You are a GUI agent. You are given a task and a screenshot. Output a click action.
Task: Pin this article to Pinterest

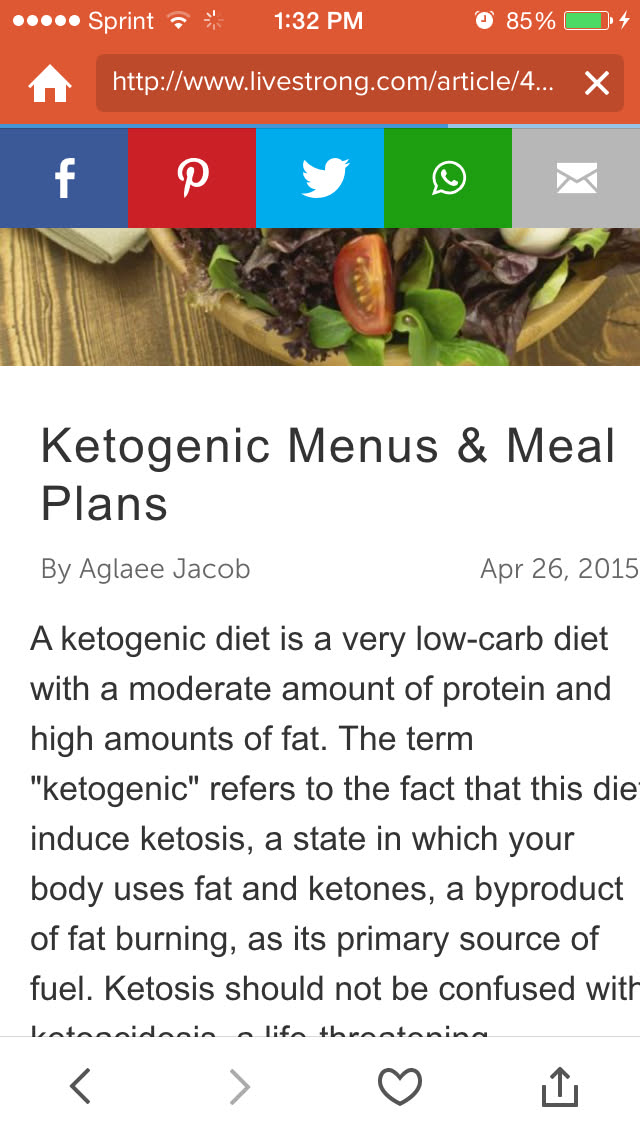click(192, 179)
